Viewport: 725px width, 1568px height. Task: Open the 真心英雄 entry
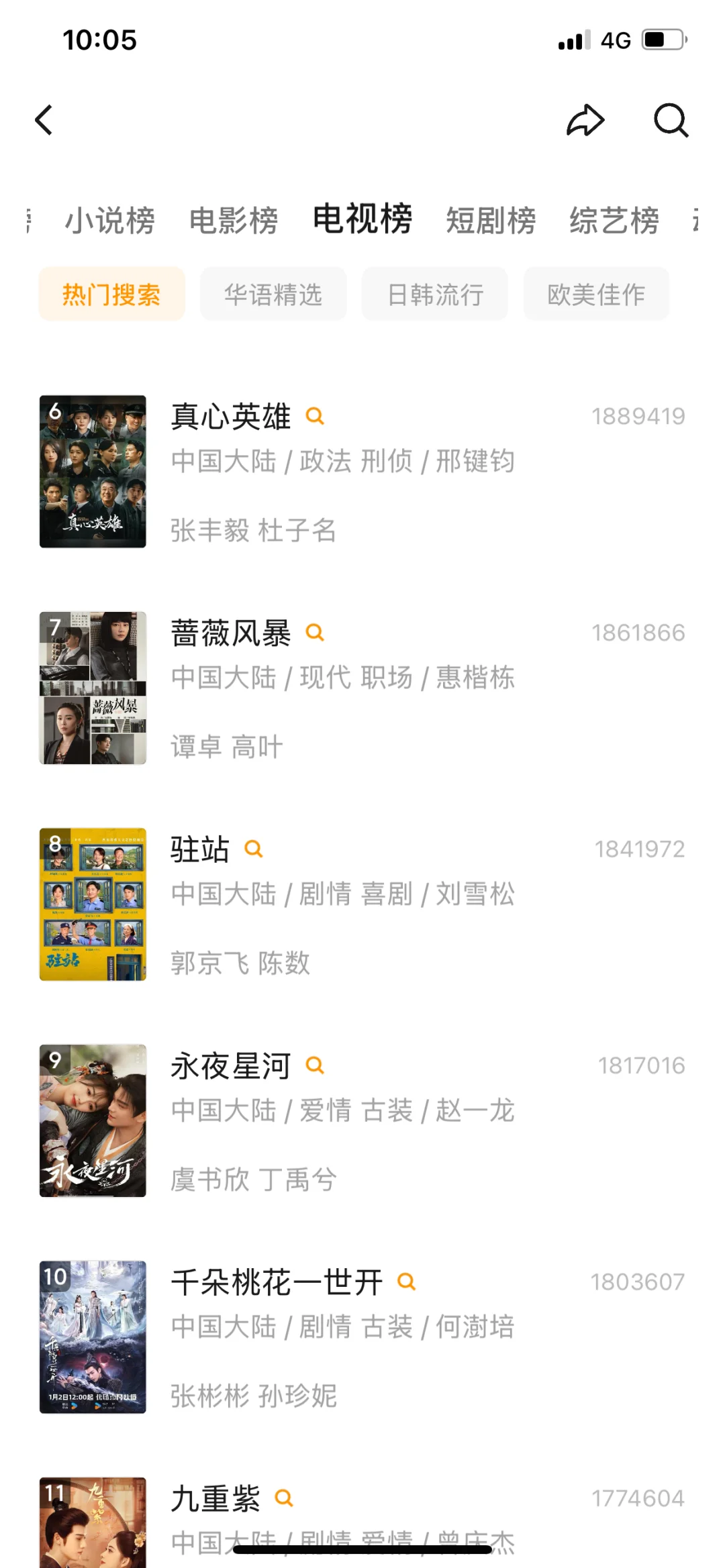tap(231, 417)
